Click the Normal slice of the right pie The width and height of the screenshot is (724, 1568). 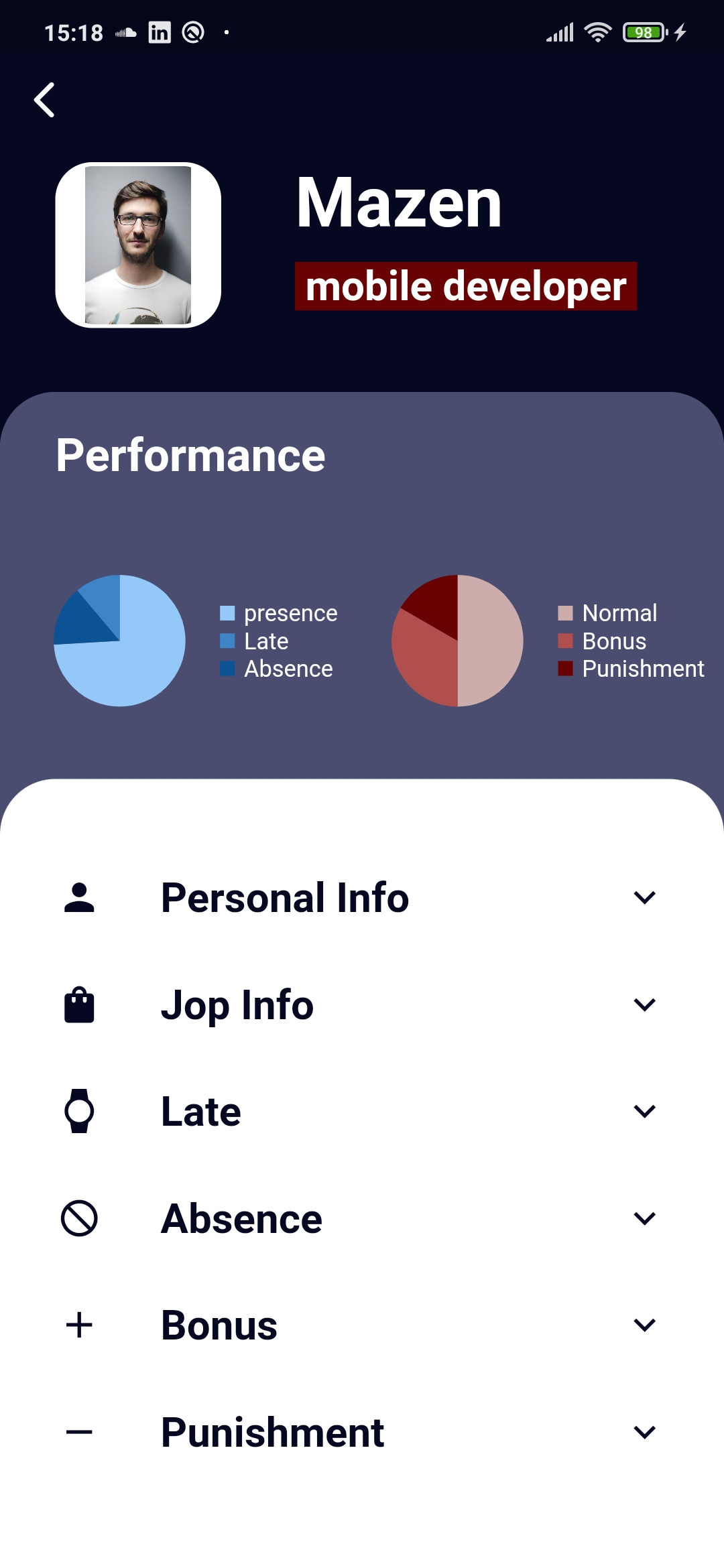click(x=489, y=641)
